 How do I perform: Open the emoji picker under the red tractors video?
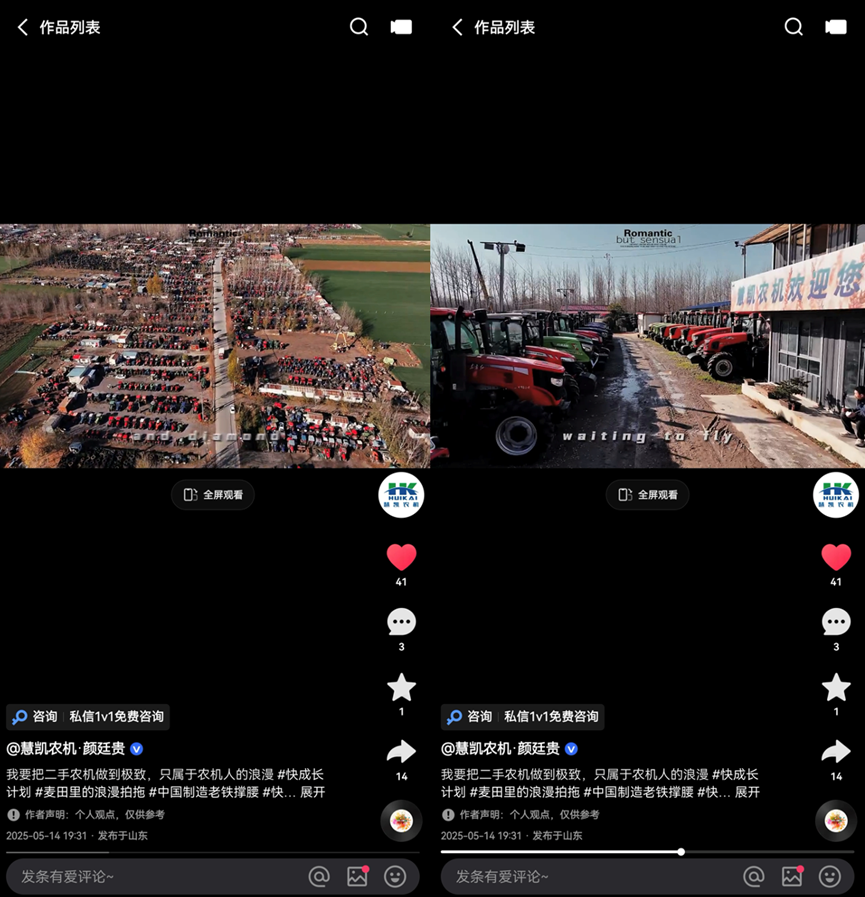pos(829,876)
